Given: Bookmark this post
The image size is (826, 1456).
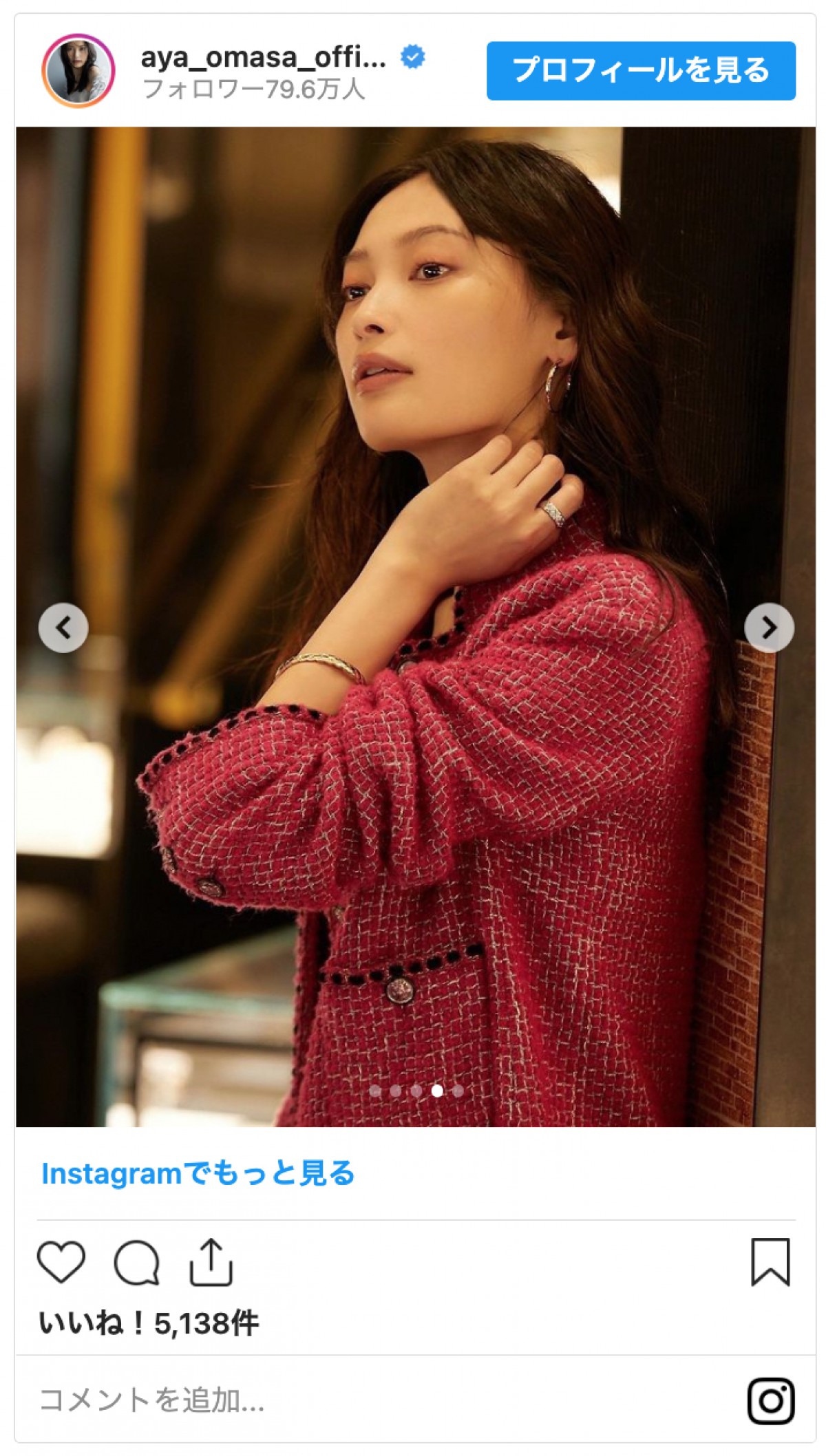Looking at the screenshot, I should coord(770,1262).
